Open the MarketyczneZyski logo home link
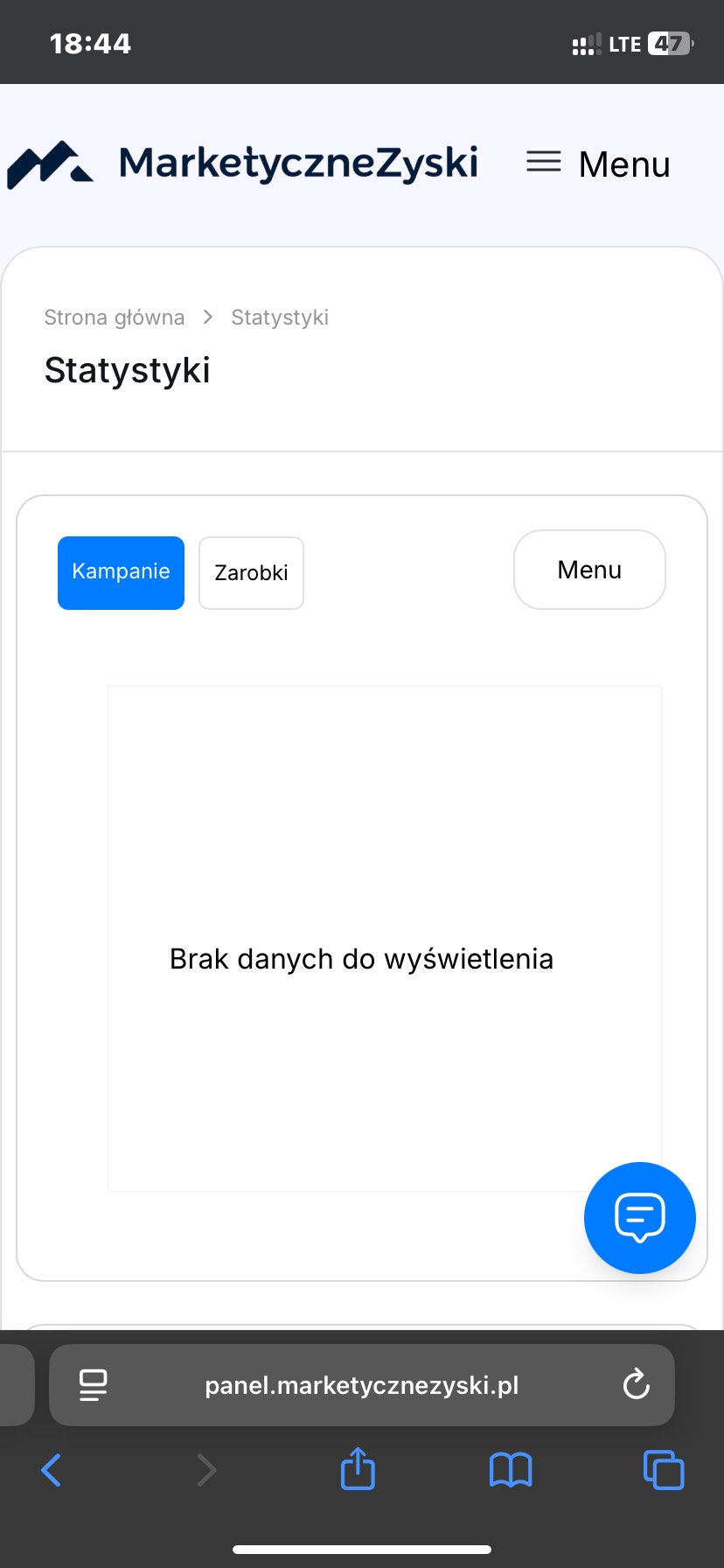This screenshot has width=724, height=1568. coord(243,164)
